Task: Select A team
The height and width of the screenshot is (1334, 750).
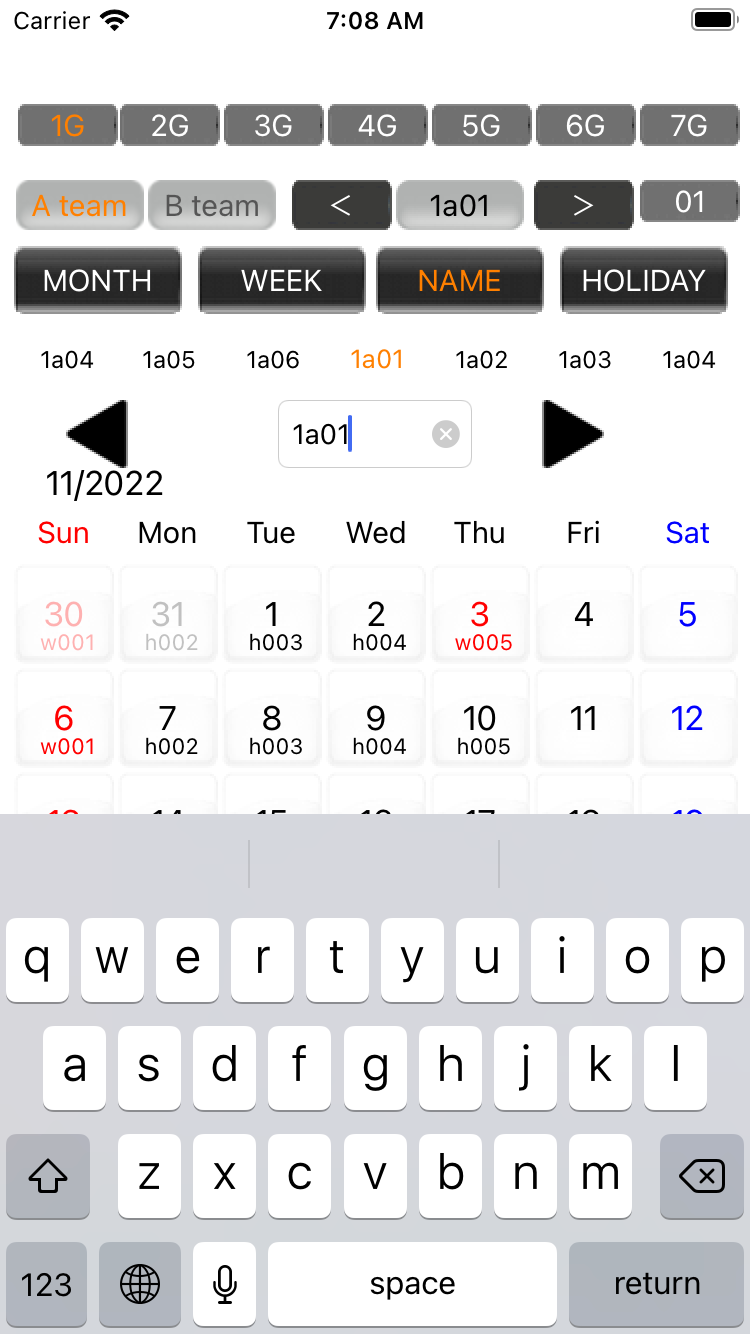Action: pos(80,206)
